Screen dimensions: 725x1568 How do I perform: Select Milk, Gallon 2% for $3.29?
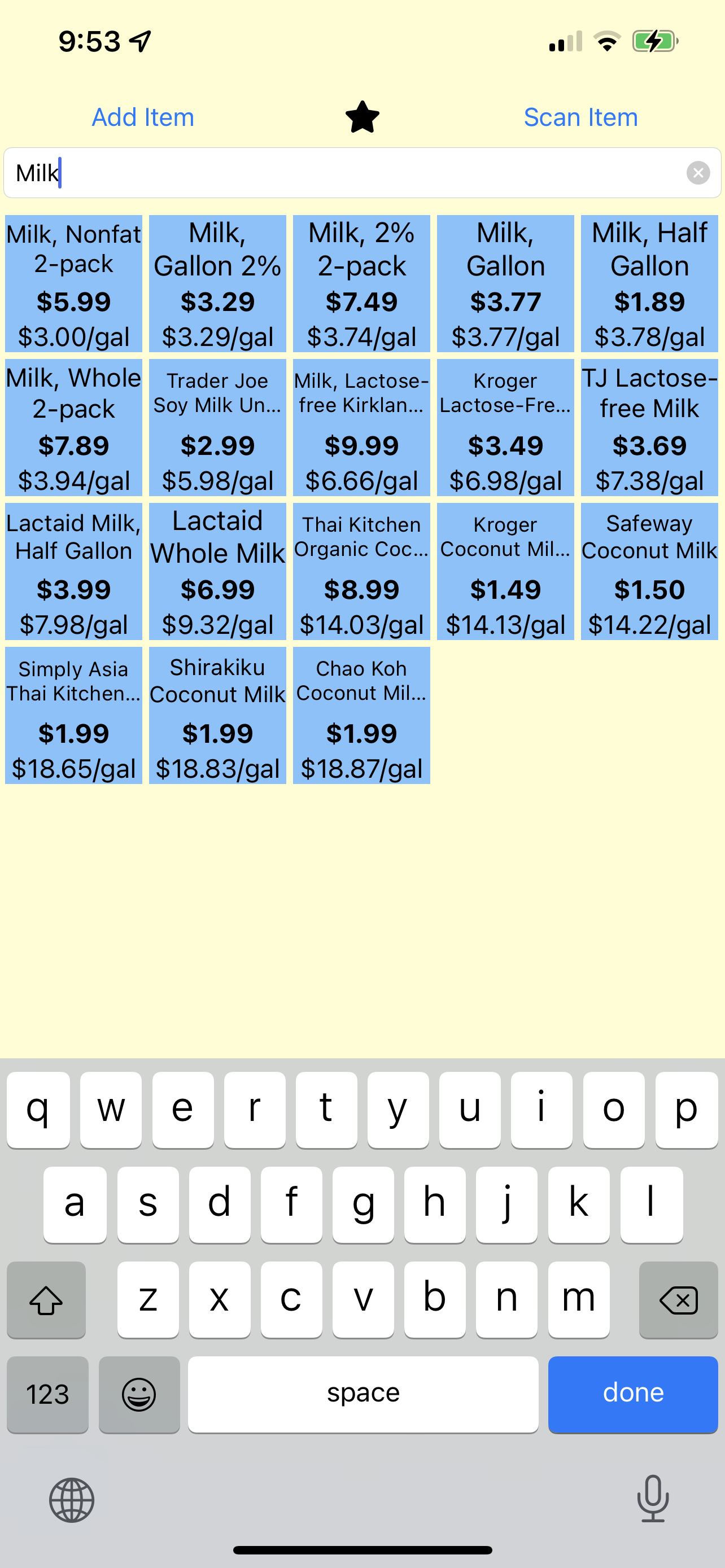(217, 284)
